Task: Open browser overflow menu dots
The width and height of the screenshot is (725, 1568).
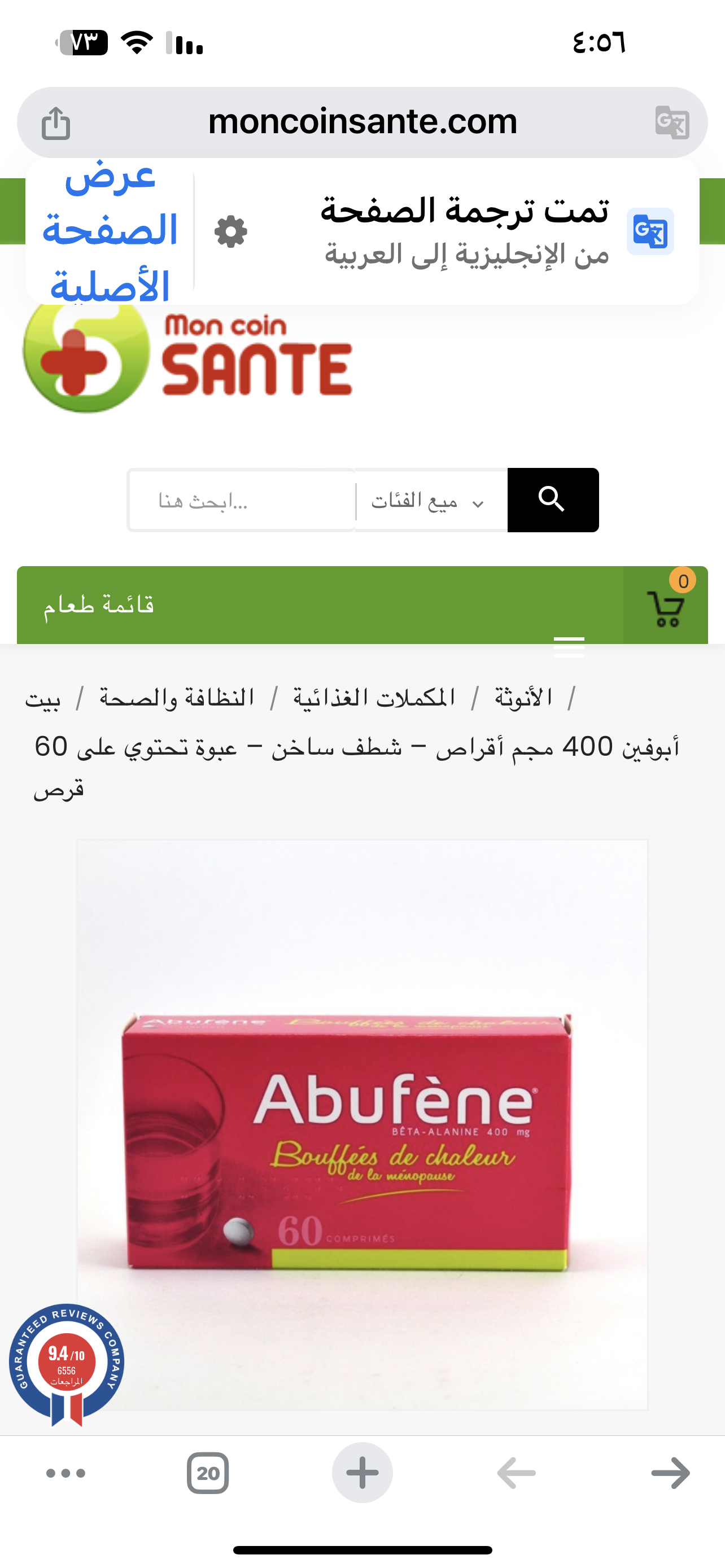Action: tap(65, 1473)
